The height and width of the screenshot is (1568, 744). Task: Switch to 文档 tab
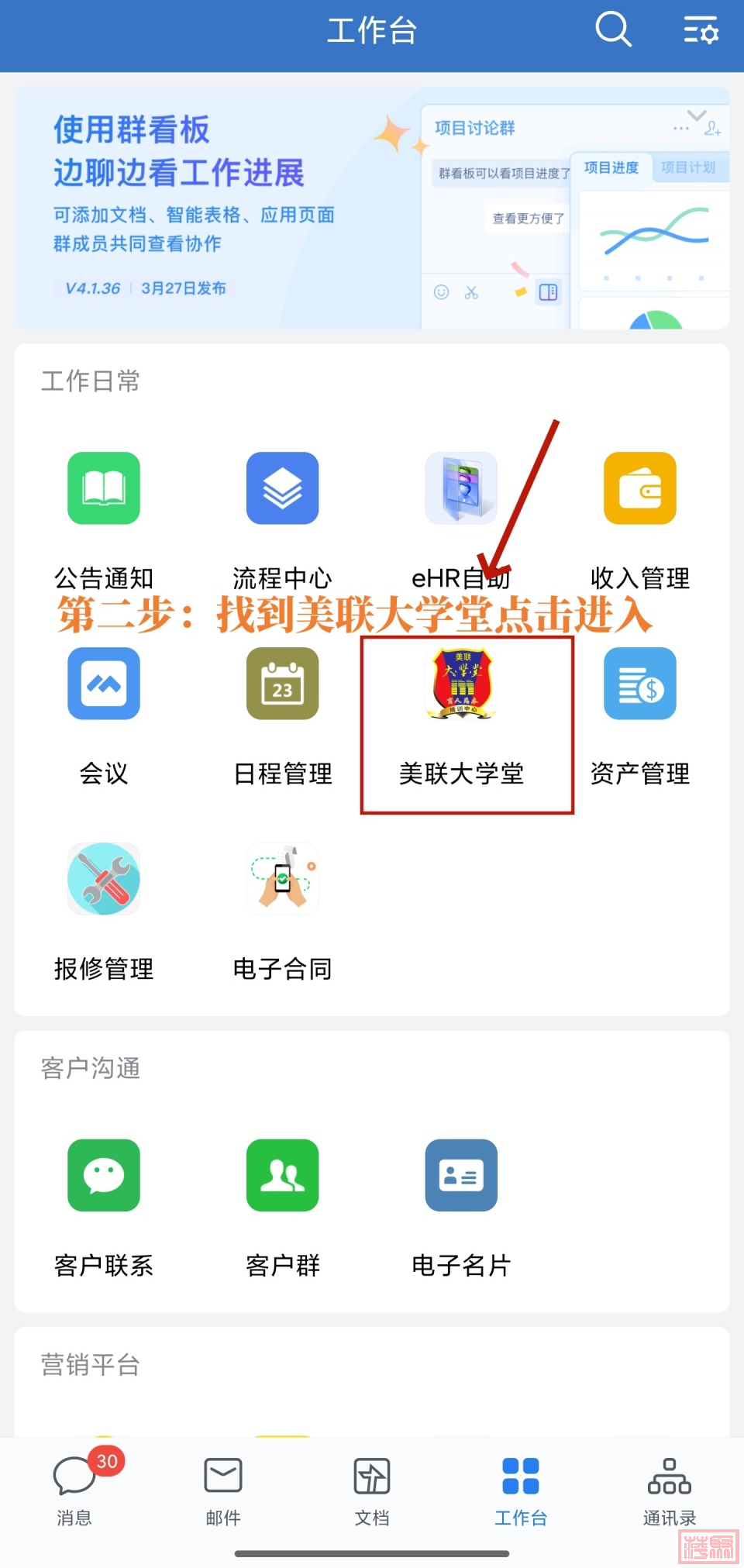[x=372, y=1488]
